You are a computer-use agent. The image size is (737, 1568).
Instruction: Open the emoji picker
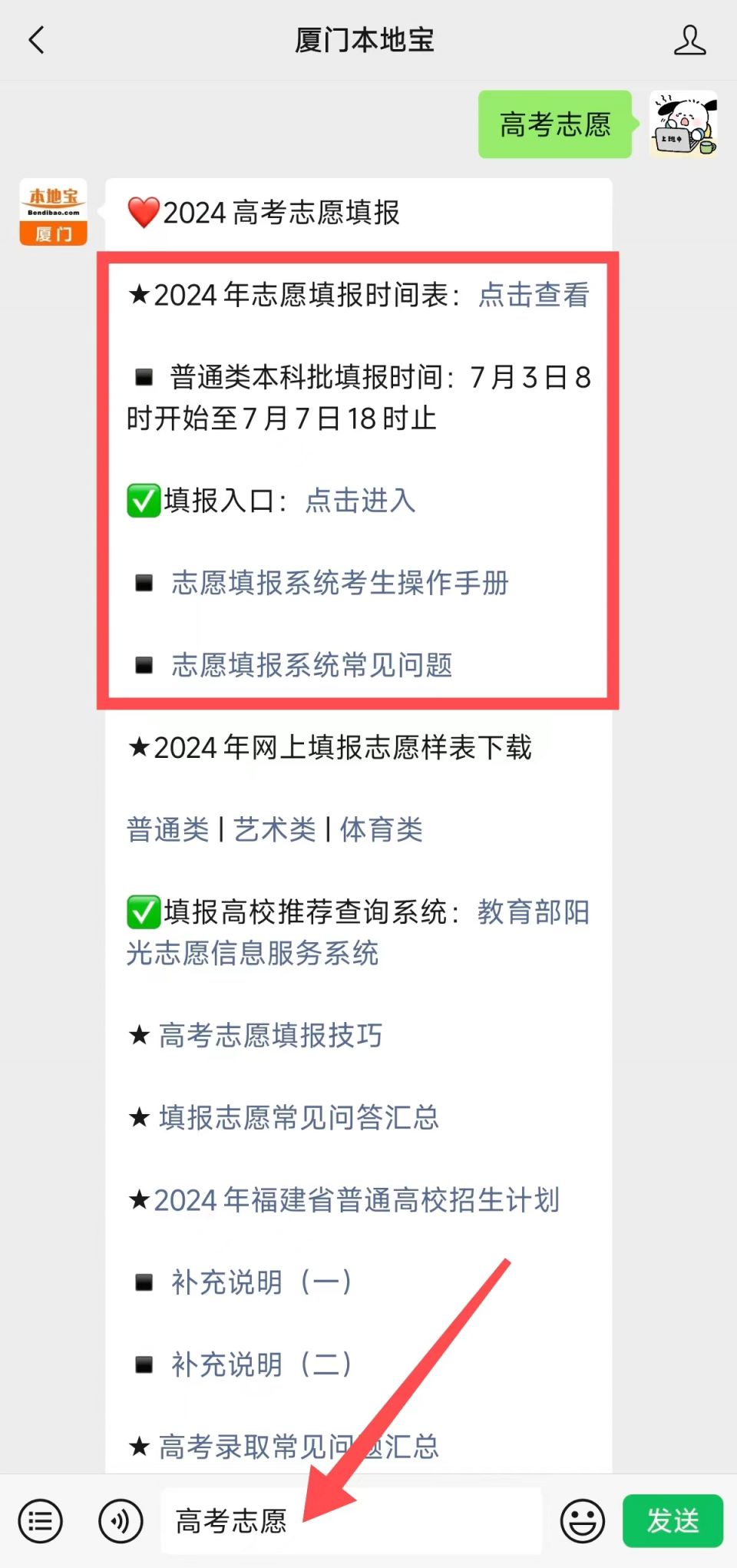pos(582,1520)
